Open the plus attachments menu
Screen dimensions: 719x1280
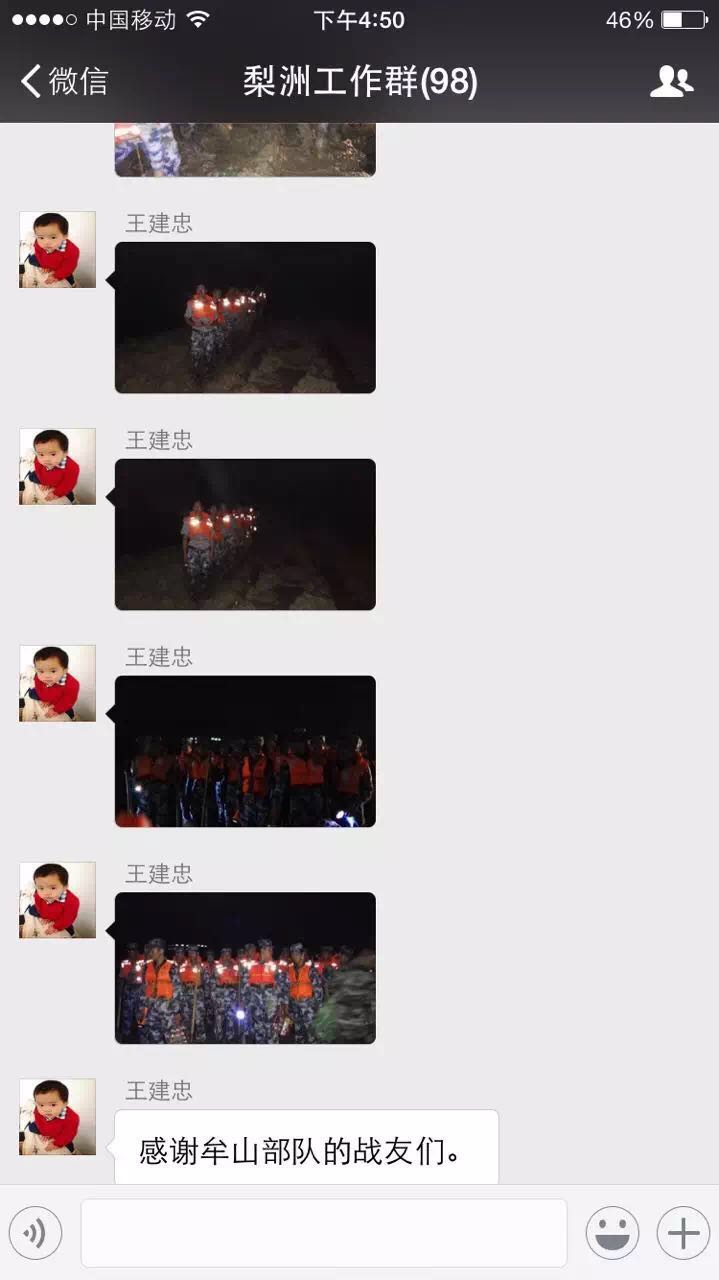pos(683,1233)
